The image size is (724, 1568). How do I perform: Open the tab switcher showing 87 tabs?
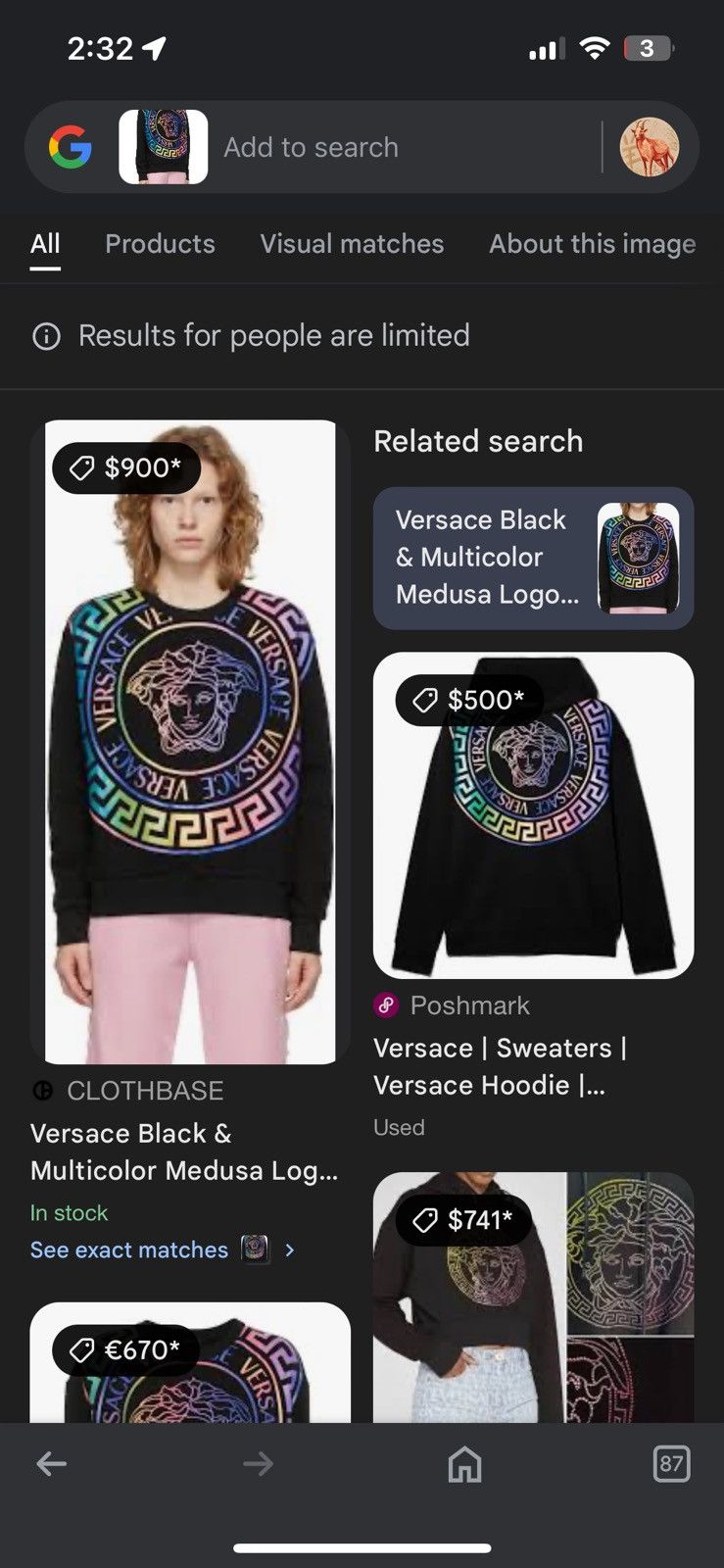click(x=671, y=1464)
